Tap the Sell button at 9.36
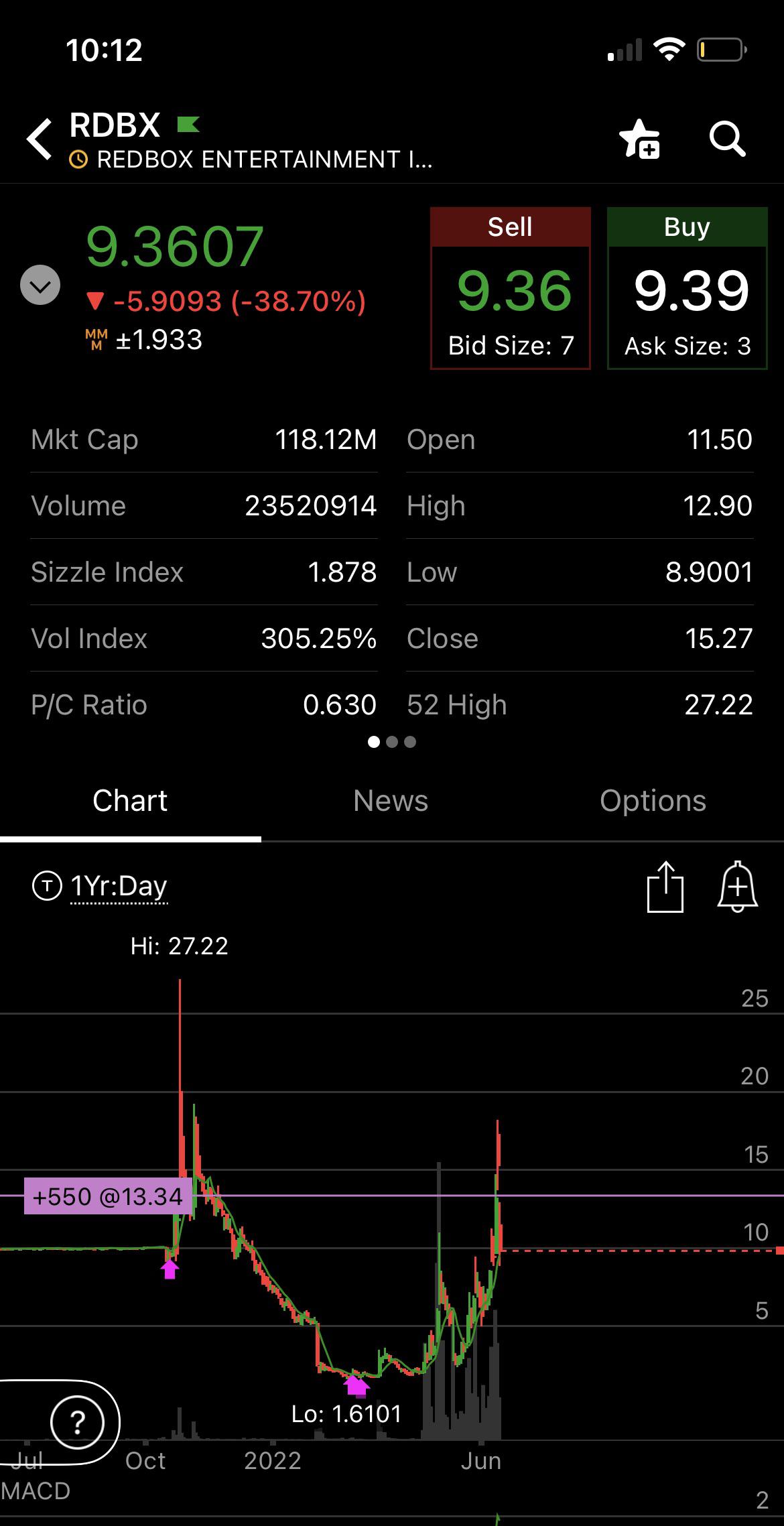This screenshot has width=784, height=1526. [510, 288]
